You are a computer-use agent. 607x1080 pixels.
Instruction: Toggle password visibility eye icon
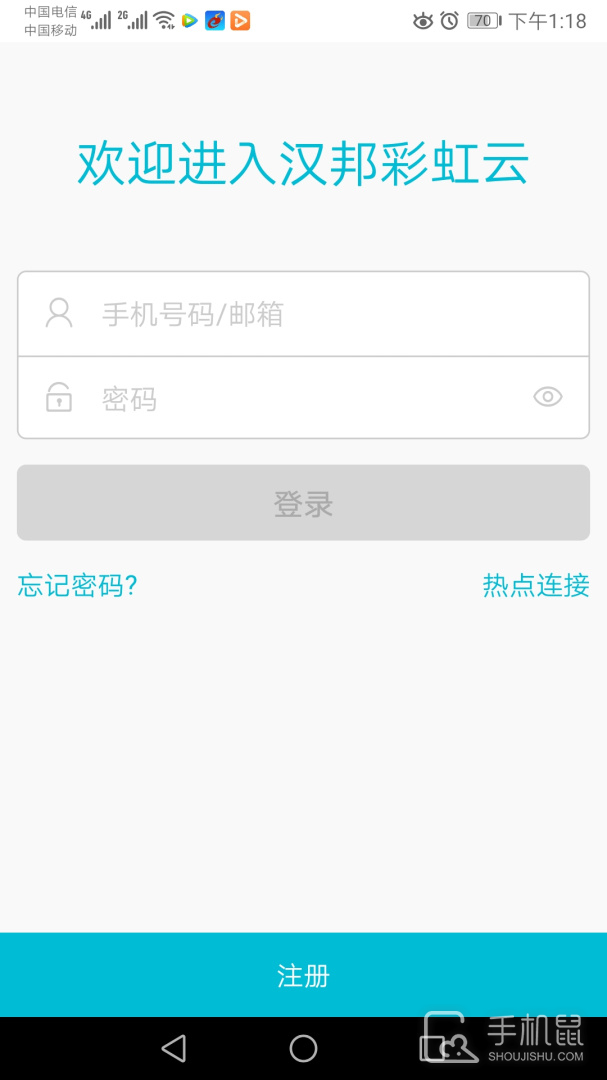pos(548,398)
